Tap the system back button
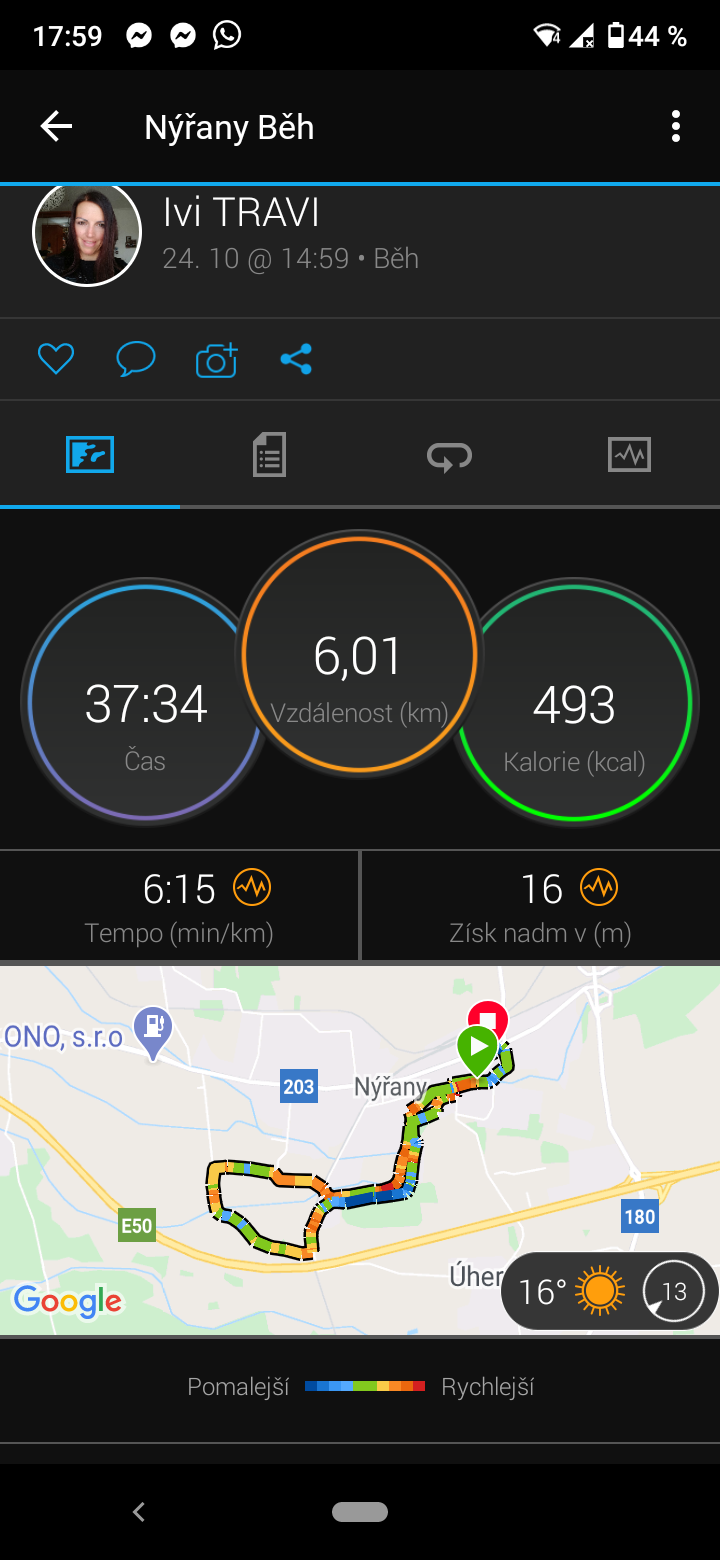The height and width of the screenshot is (1560, 720). pyautogui.click(x=139, y=1512)
